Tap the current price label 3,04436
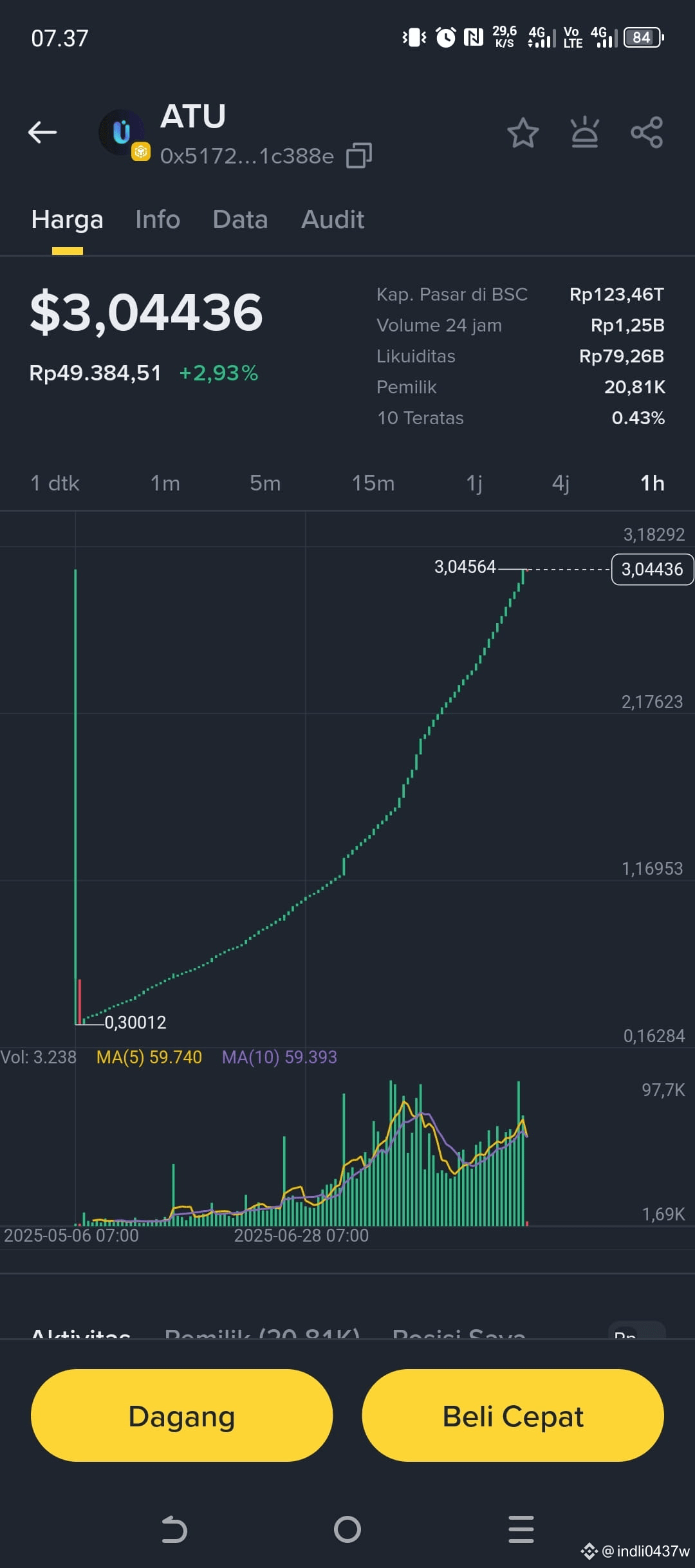The image size is (695, 1568). (651, 569)
